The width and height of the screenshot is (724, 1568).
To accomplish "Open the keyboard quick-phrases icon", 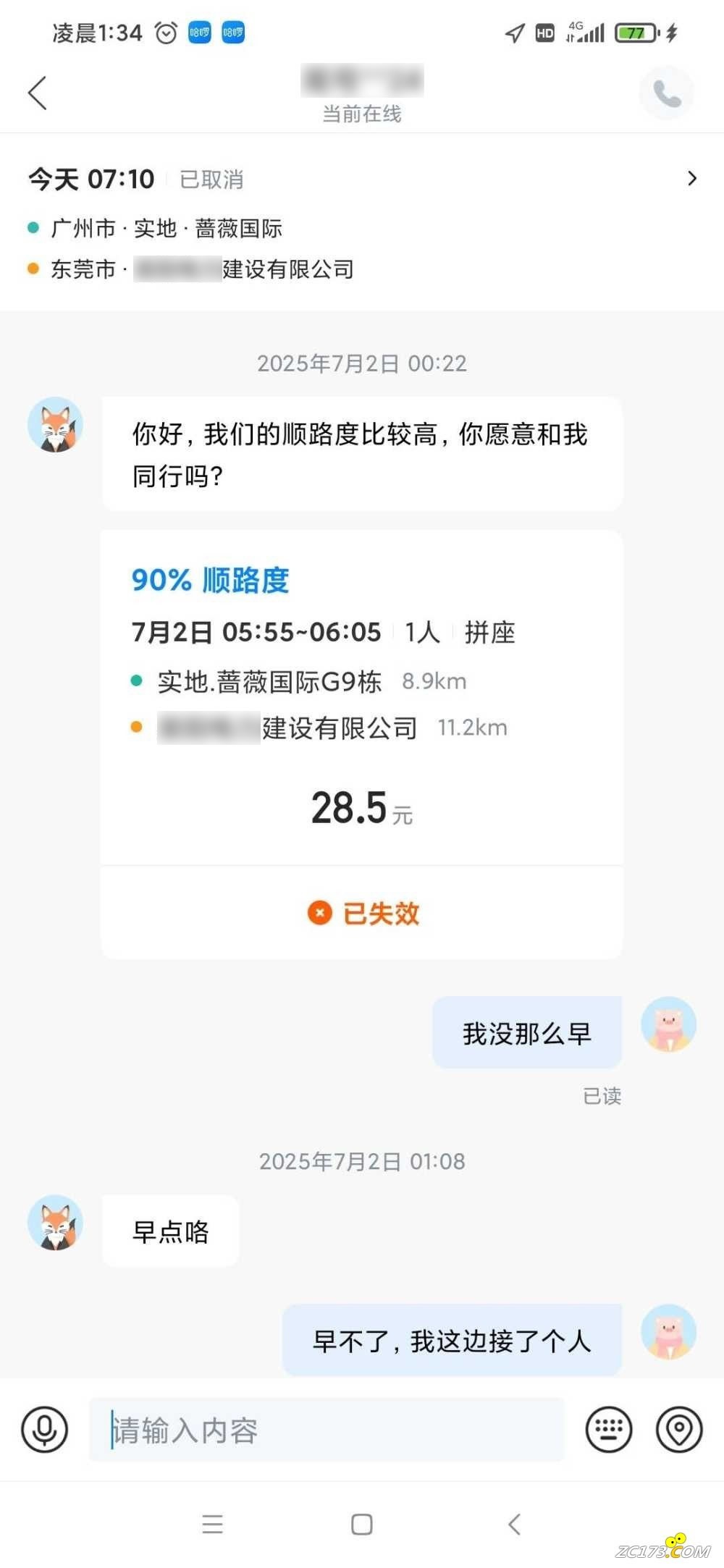I will pyautogui.click(x=608, y=1430).
